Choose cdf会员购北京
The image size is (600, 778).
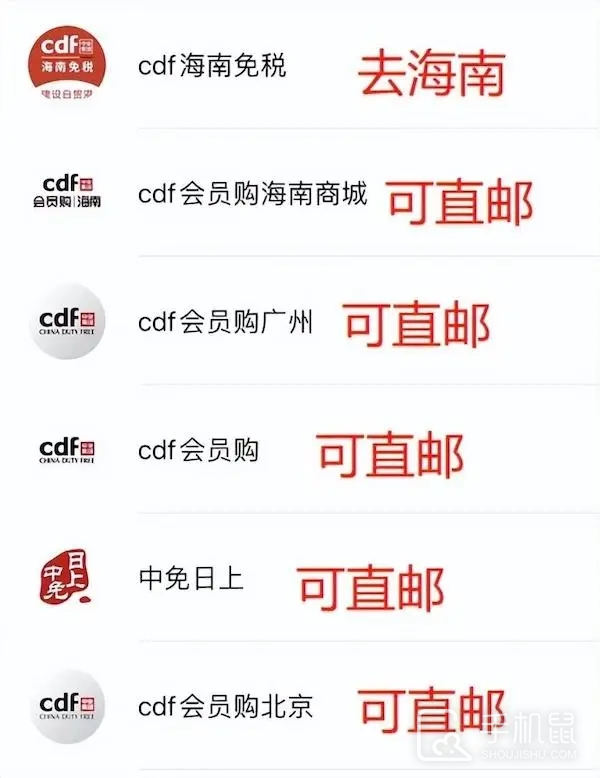pyautogui.click(x=225, y=707)
